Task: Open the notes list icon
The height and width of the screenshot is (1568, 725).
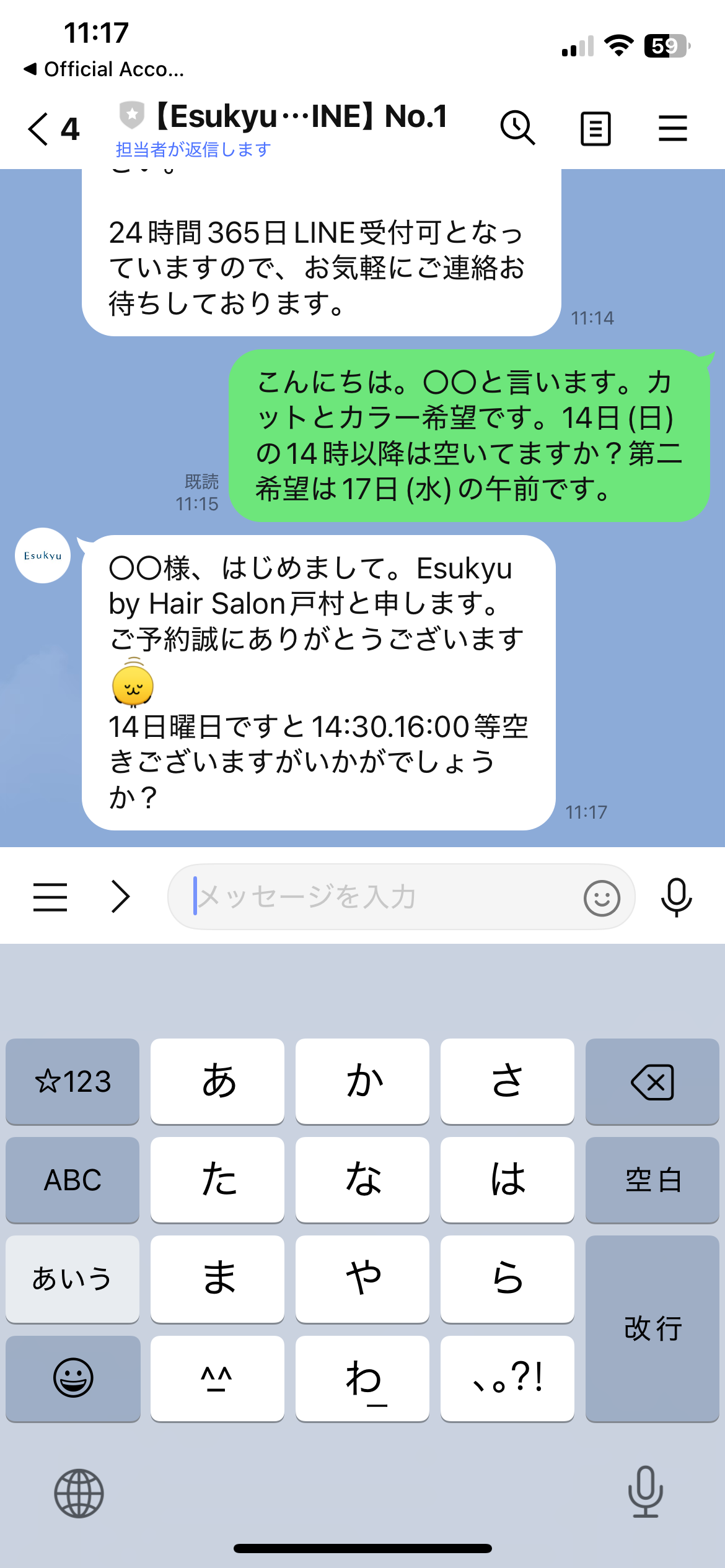Action: [x=595, y=129]
